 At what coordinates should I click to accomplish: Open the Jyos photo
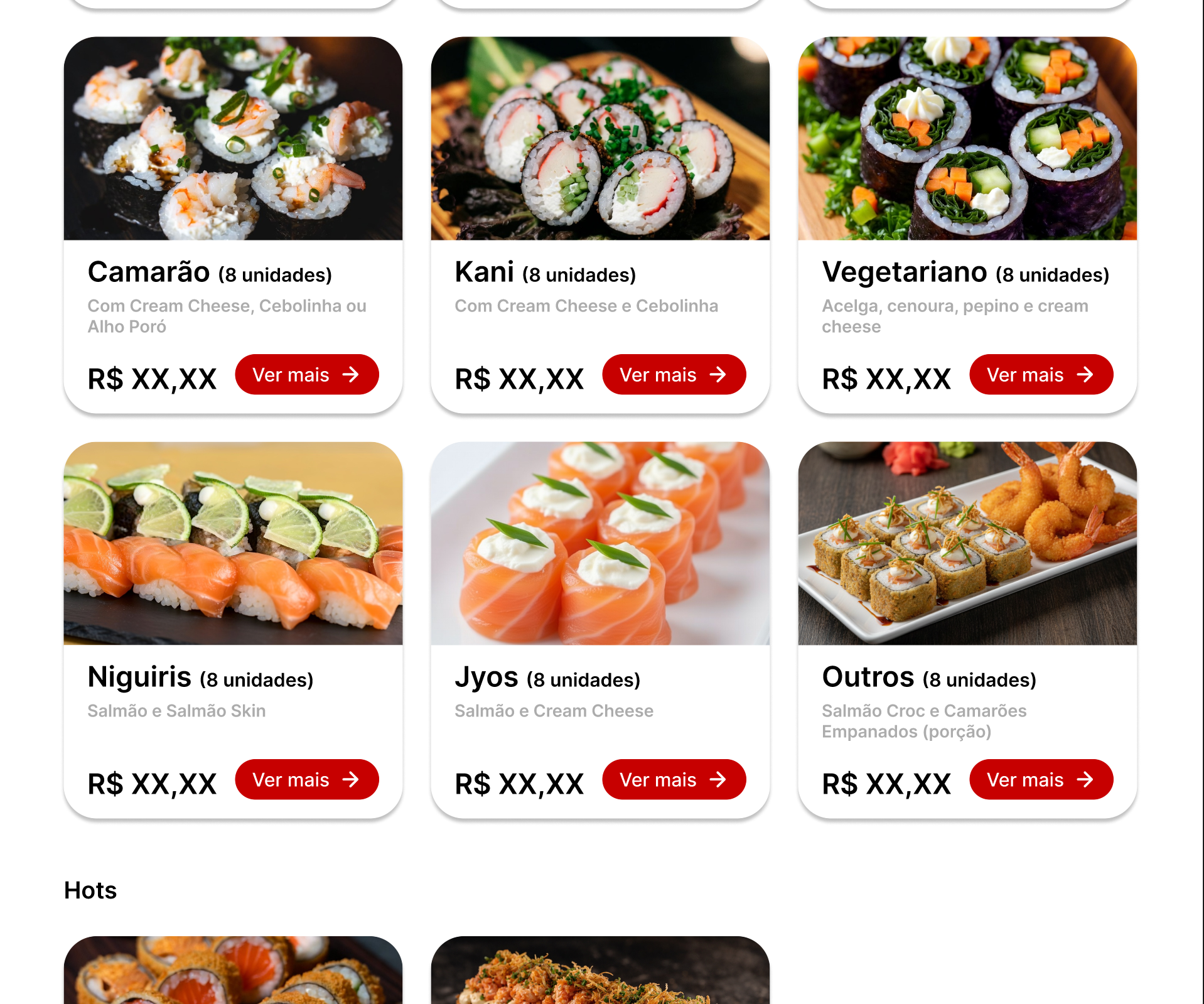pos(600,543)
